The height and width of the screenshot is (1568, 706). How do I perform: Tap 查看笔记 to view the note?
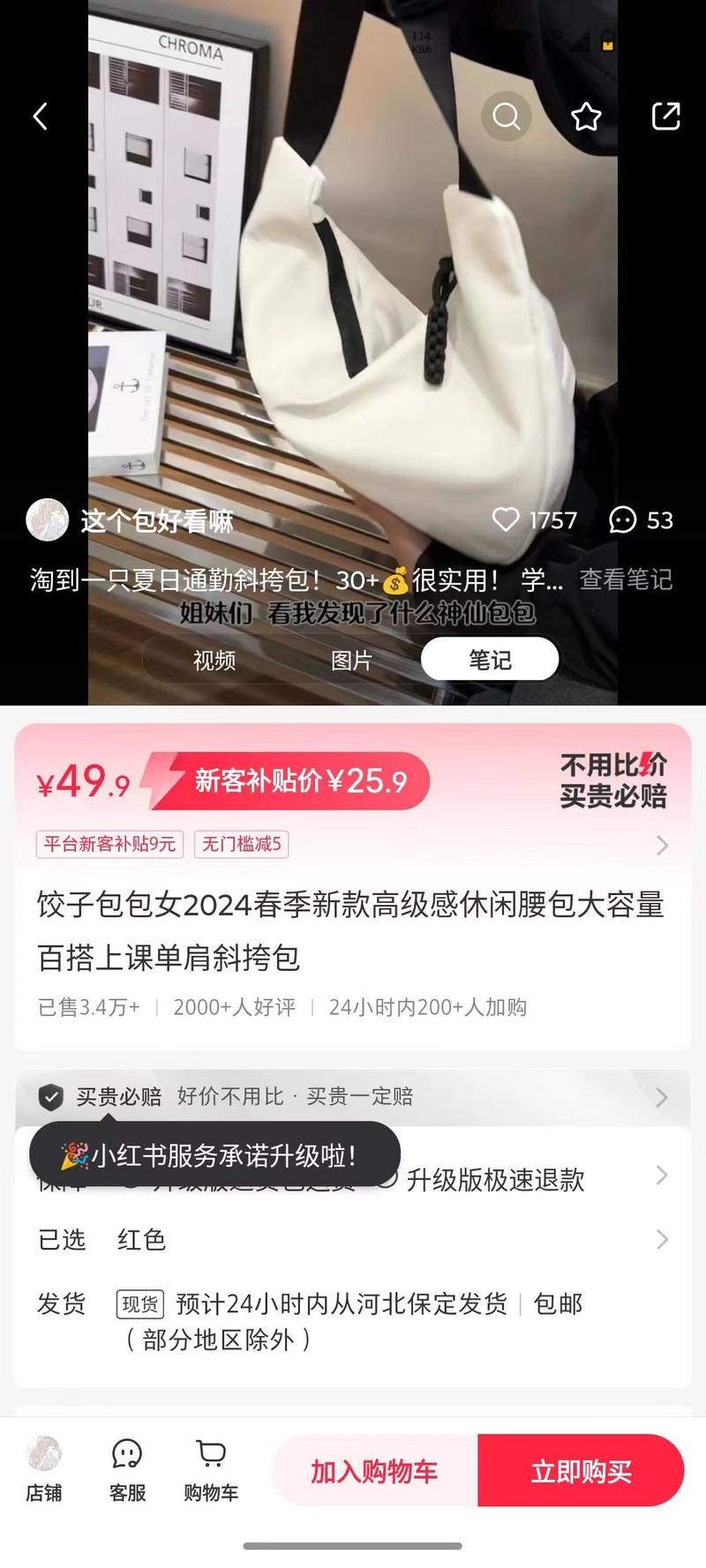coord(626,579)
